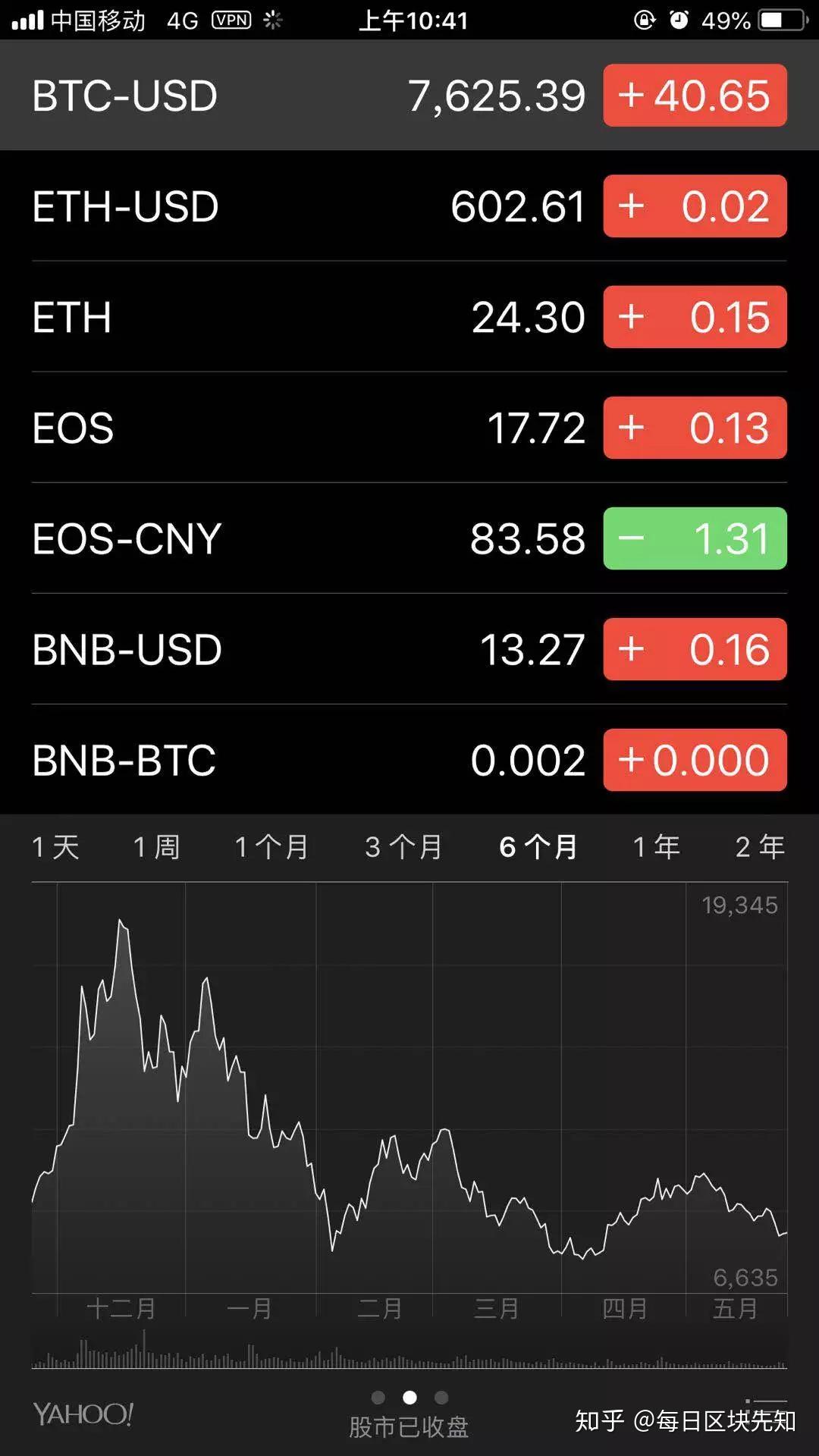The width and height of the screenshot is (819, 1456).
Task: Select the ETH-USD row
Action: (x=303, y=206)
